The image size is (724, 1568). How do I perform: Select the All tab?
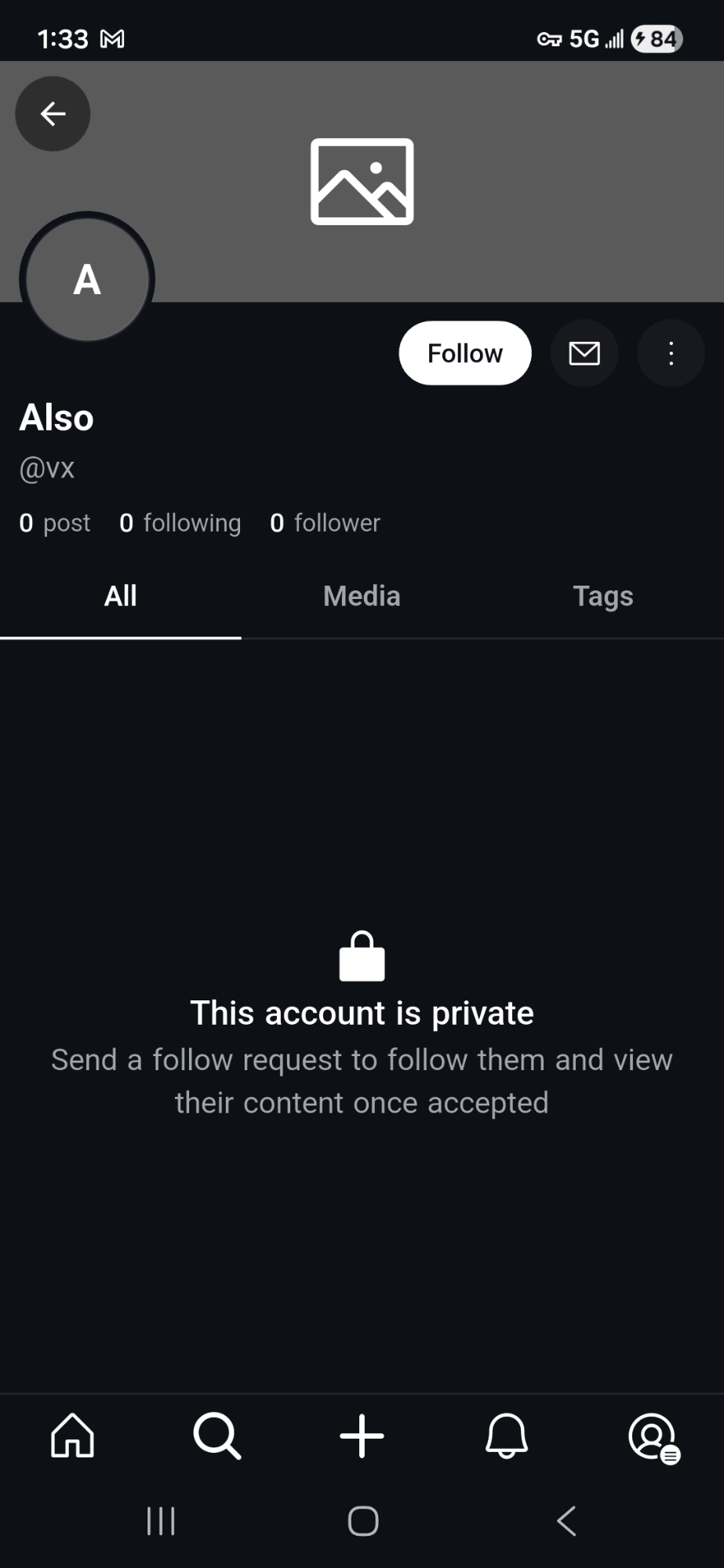pyautogui.click(x=121, y=597)
